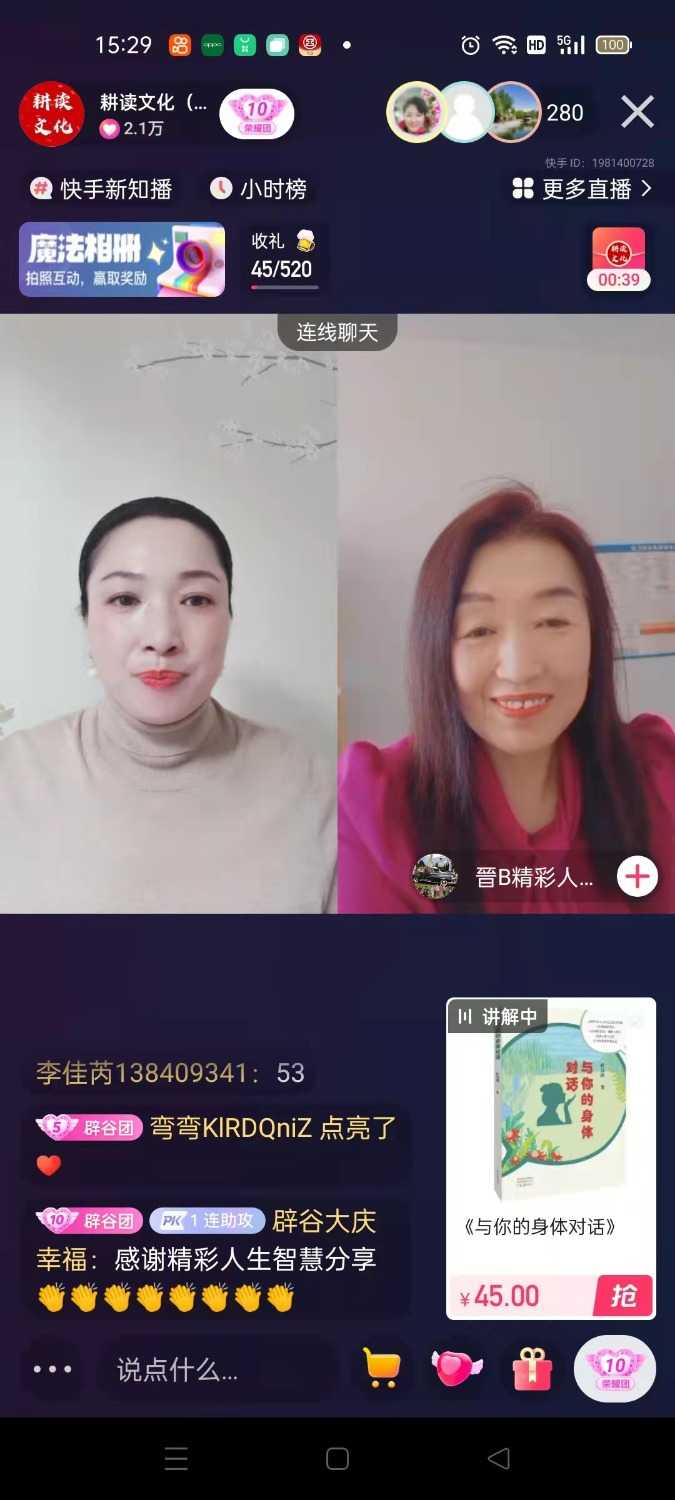Open the 荣耀团 fan club badge at bottom
The height and width of the screenshot is (1500, 675).
[614, 1369]
